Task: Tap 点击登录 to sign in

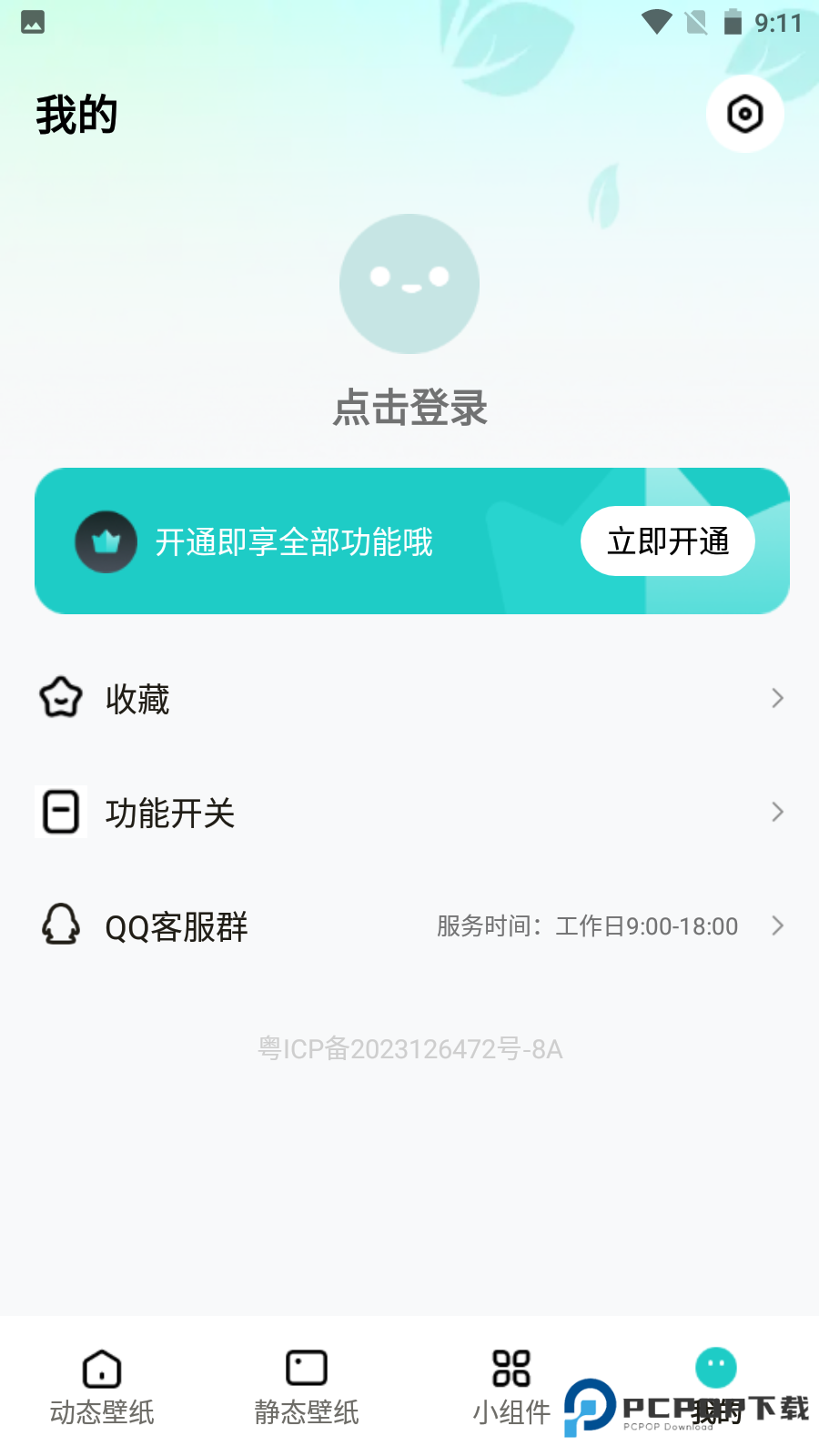Action: 409,409
